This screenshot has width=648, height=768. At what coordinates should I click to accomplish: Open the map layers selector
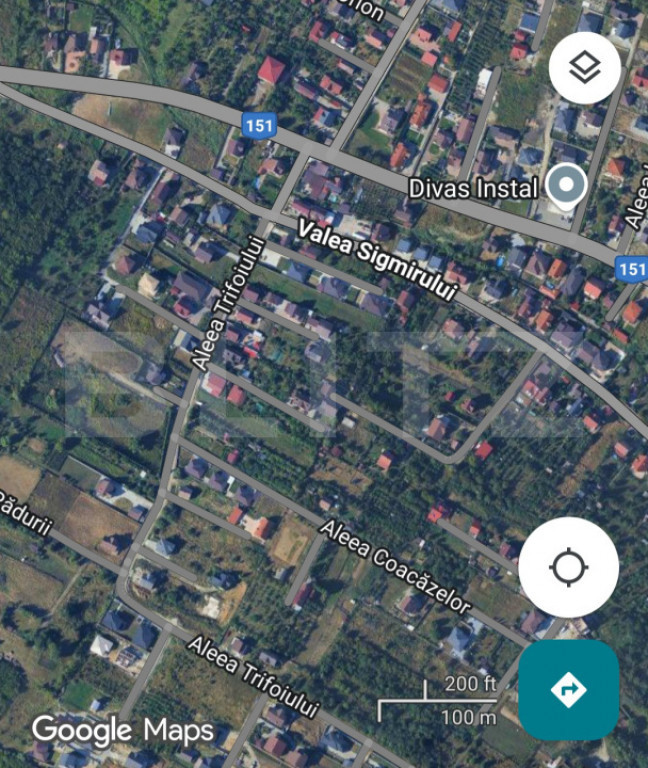(x=584, y=68)
